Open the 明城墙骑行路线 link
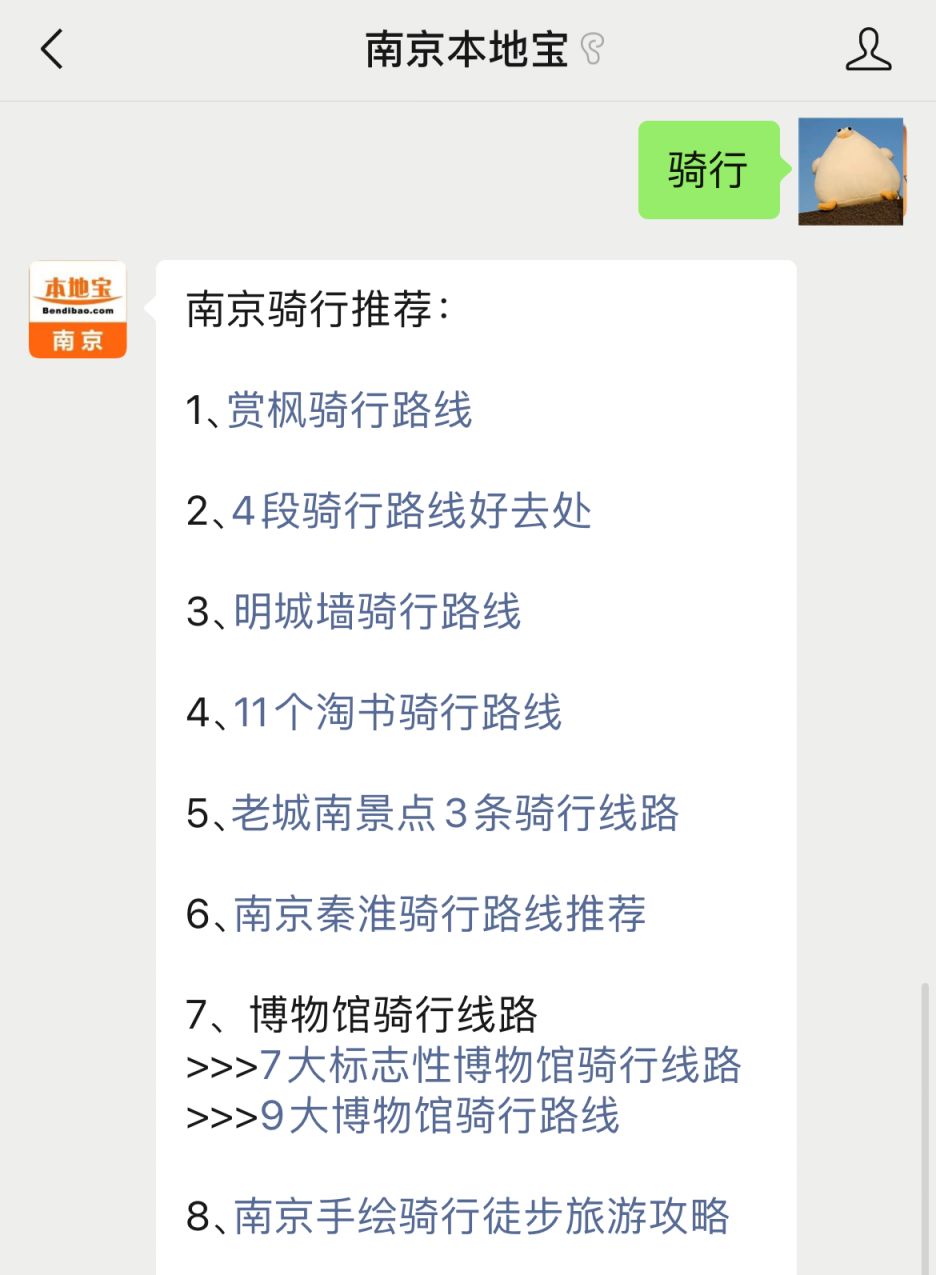The height and width of the screenshot is (1275, 936). (x=377, y=612)
